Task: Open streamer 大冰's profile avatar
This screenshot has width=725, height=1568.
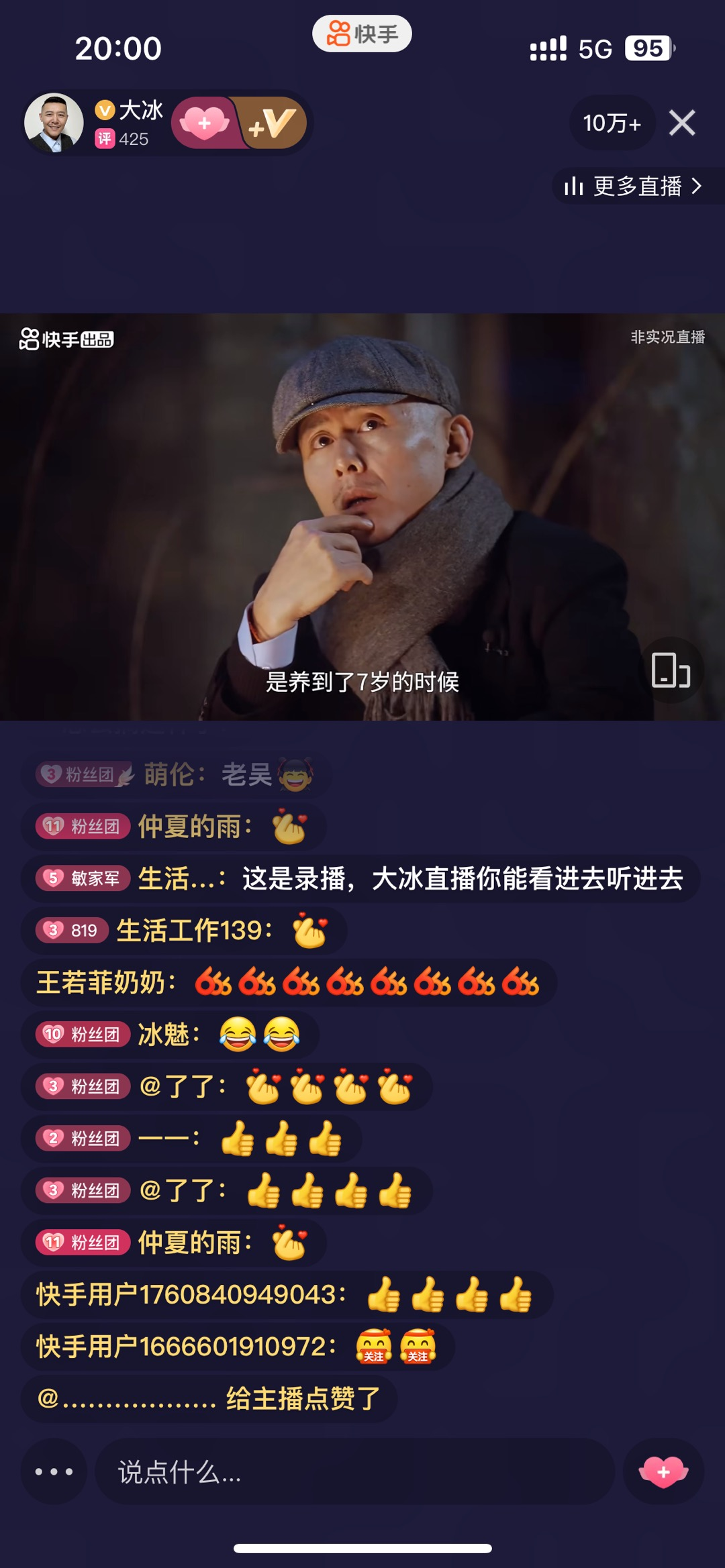Action: coord(54,123)
